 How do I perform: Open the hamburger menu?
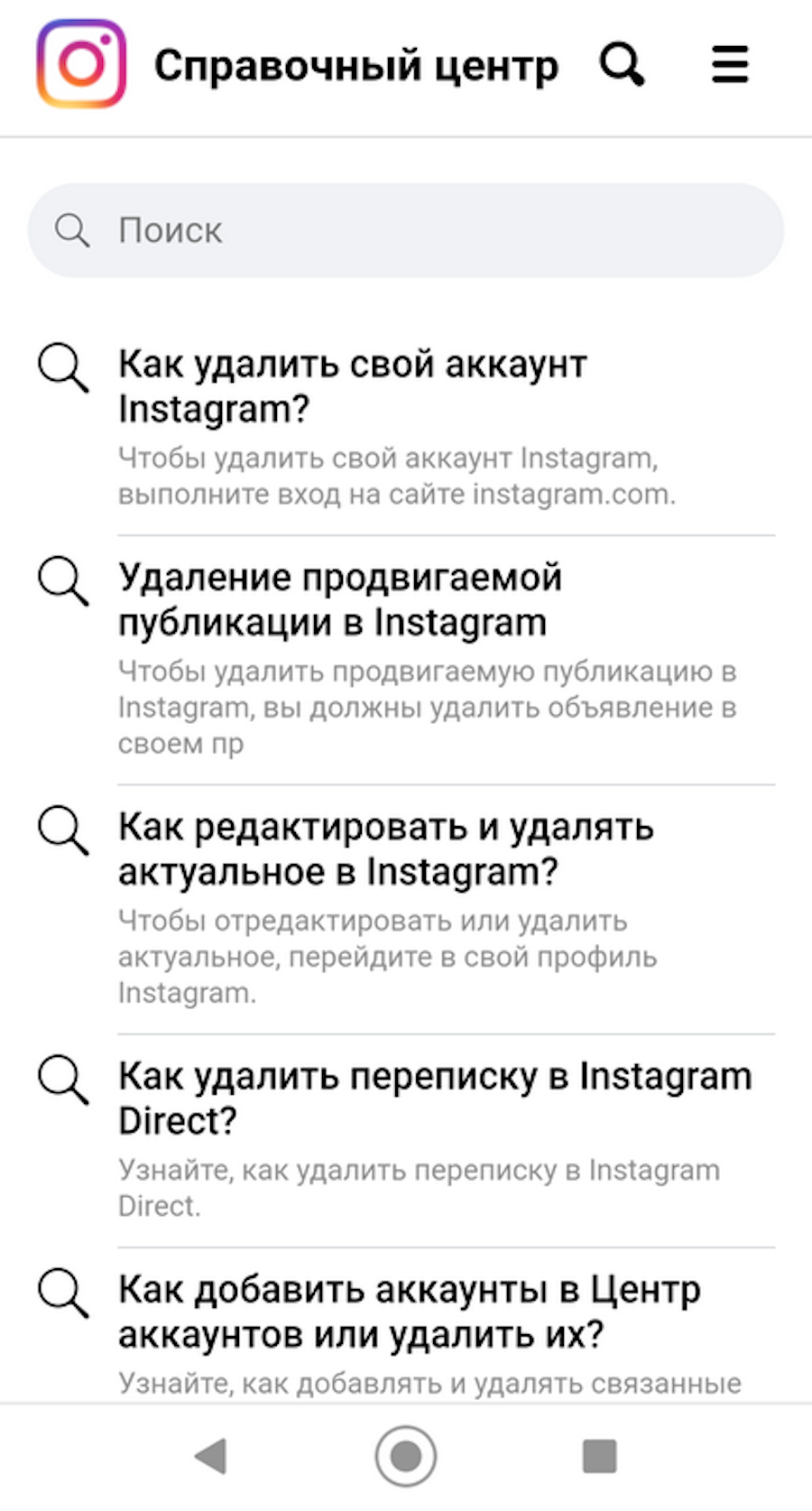729,64
